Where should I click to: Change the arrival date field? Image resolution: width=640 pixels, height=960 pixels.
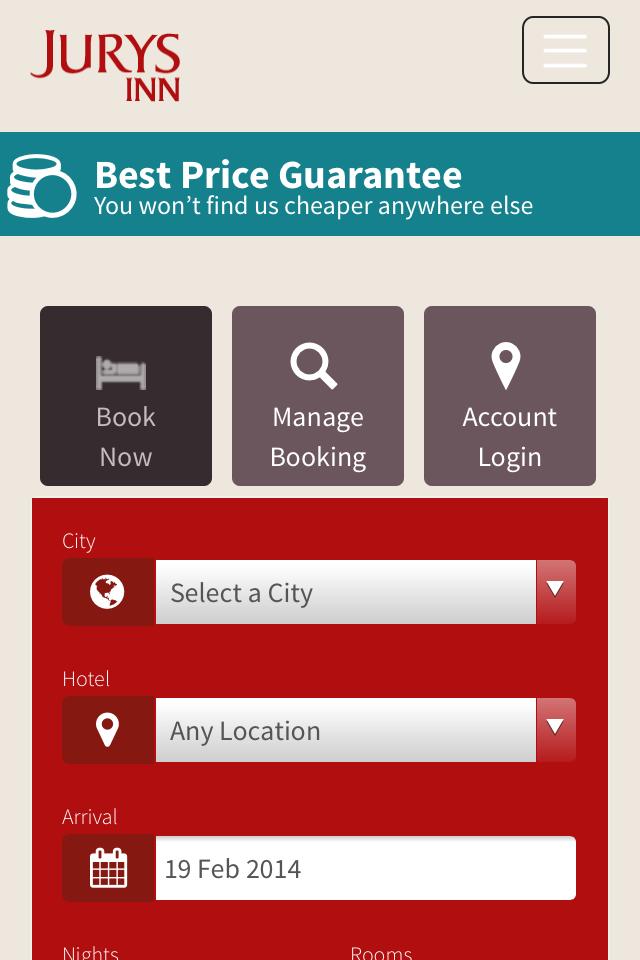(365, 868)
